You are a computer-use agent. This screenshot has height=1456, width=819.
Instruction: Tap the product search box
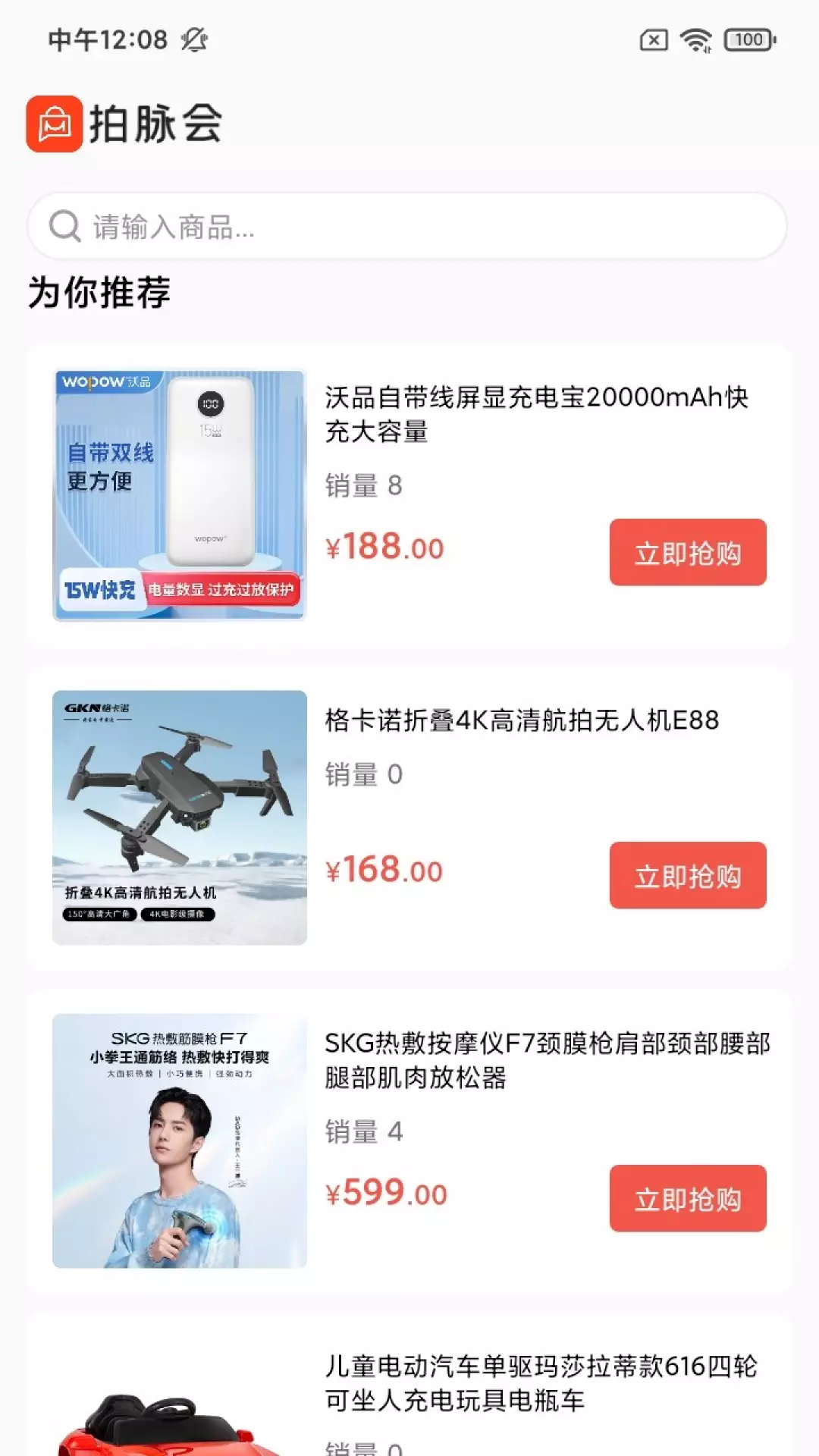[x=407, y=226]
